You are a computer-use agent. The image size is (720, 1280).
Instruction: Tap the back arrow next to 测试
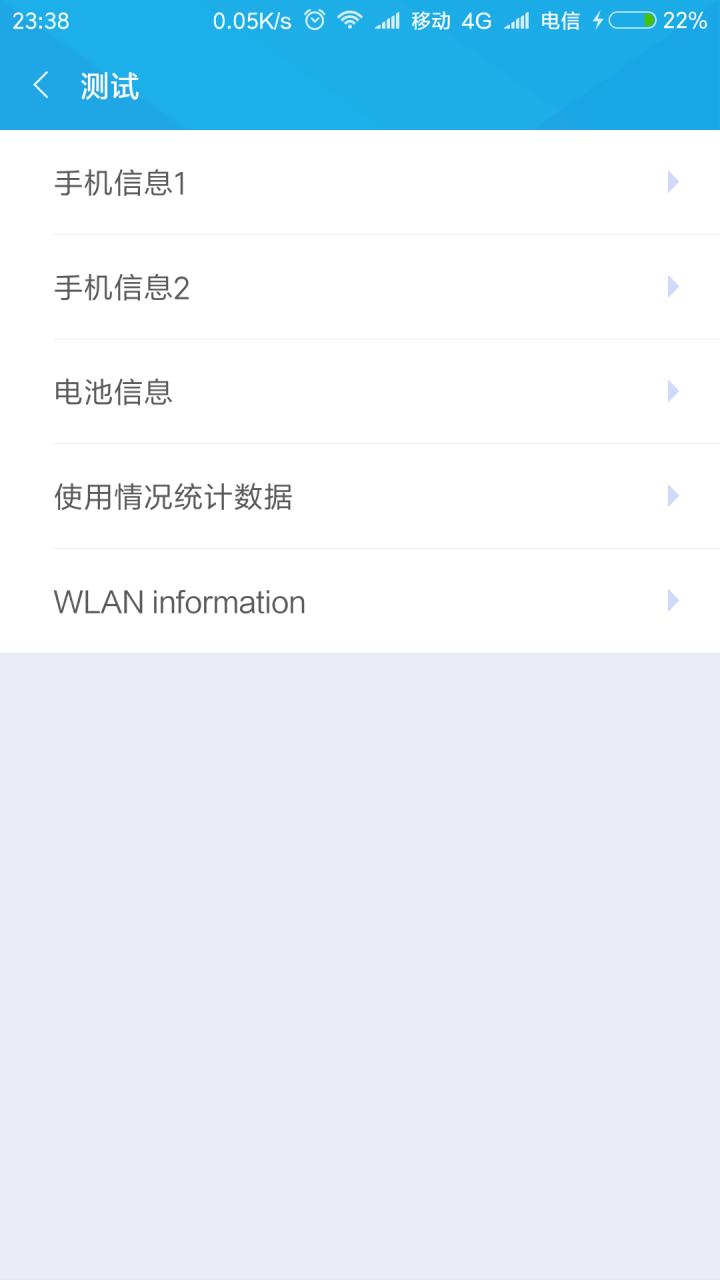[40, 86]
